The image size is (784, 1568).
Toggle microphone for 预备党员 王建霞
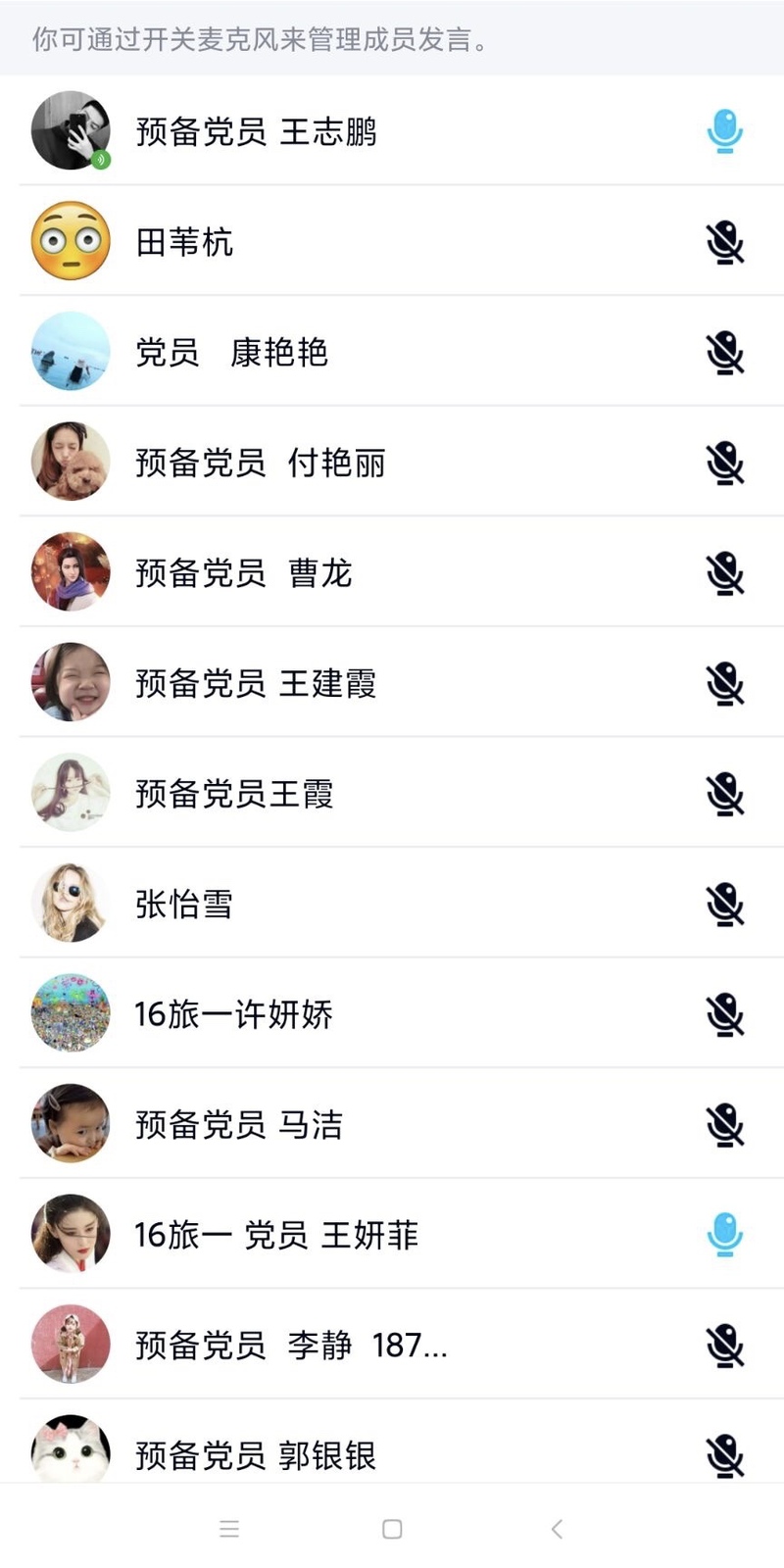click(724, 683)
